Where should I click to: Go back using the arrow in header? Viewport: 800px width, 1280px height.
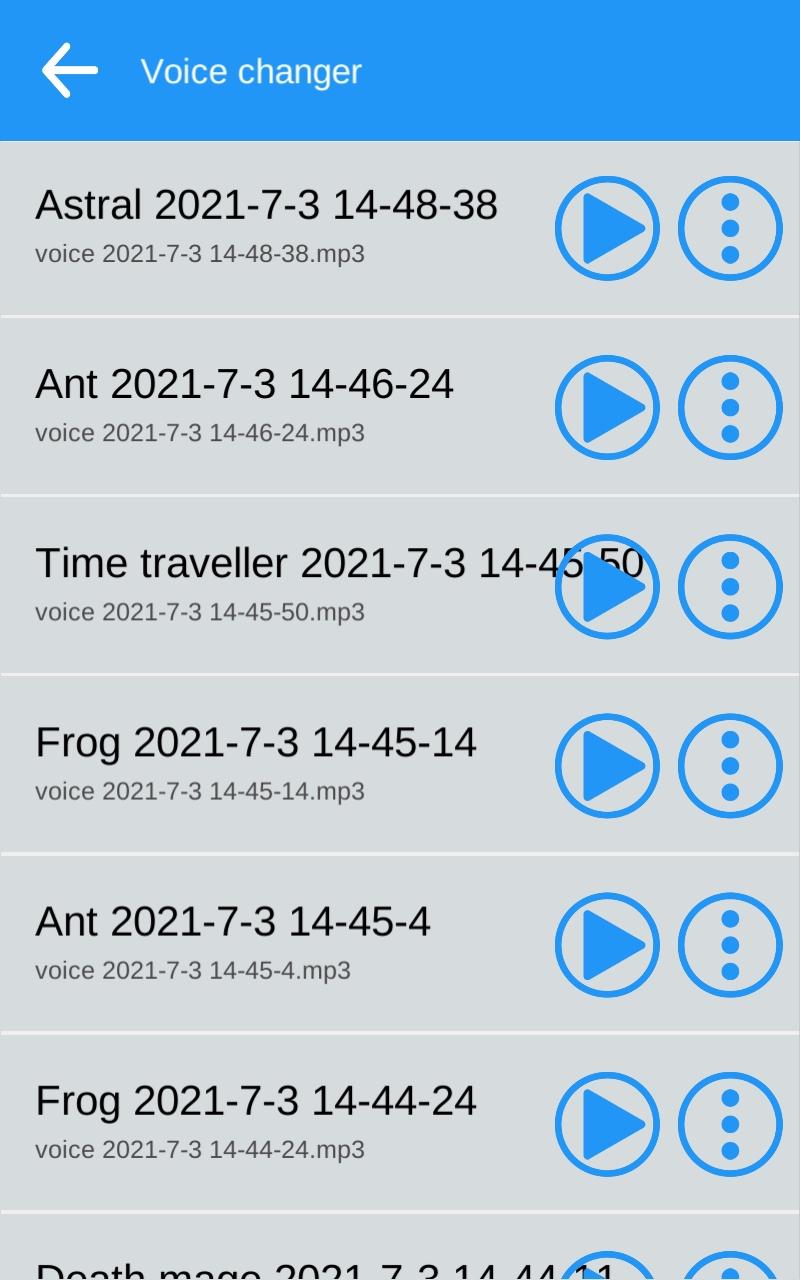click(x=70, y=70)
